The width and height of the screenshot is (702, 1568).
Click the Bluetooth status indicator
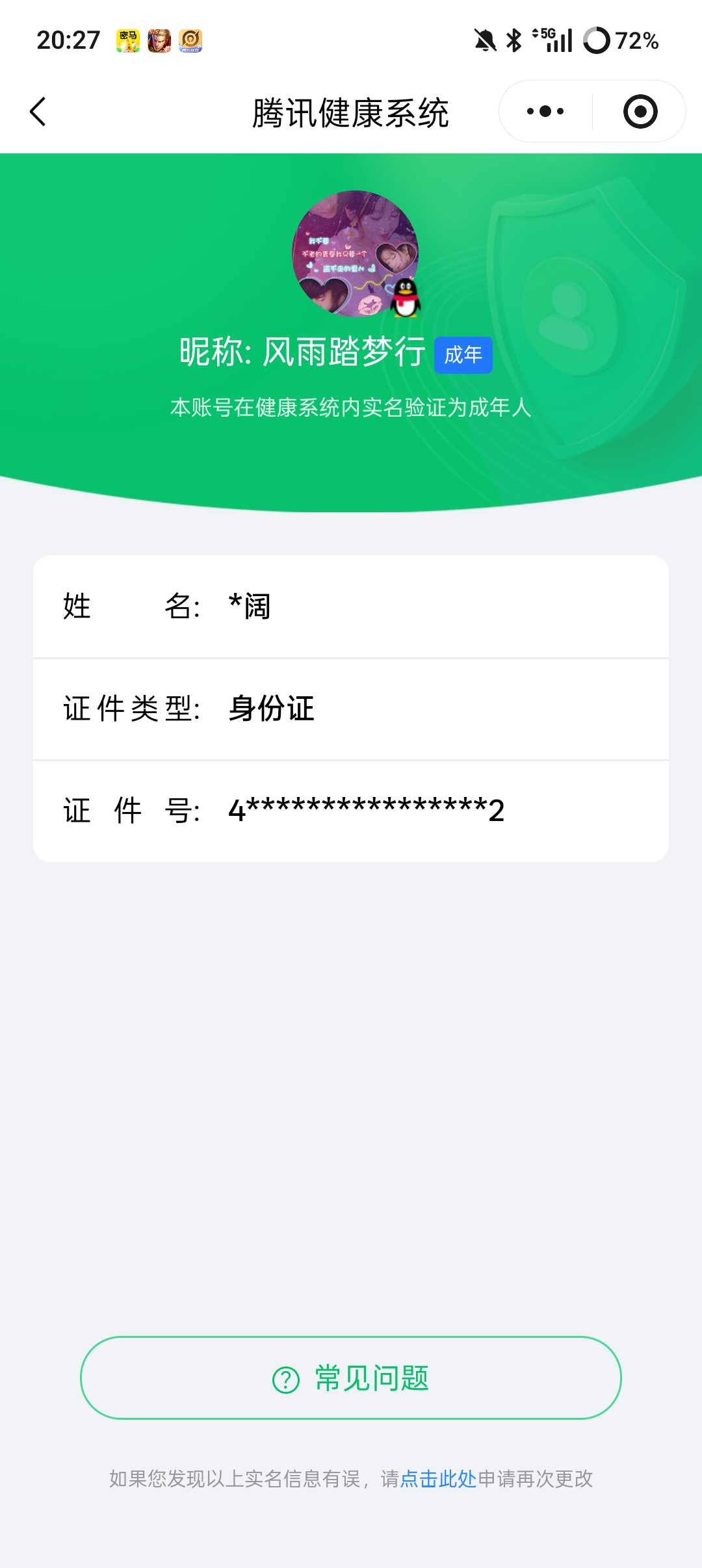coord(513,40)
